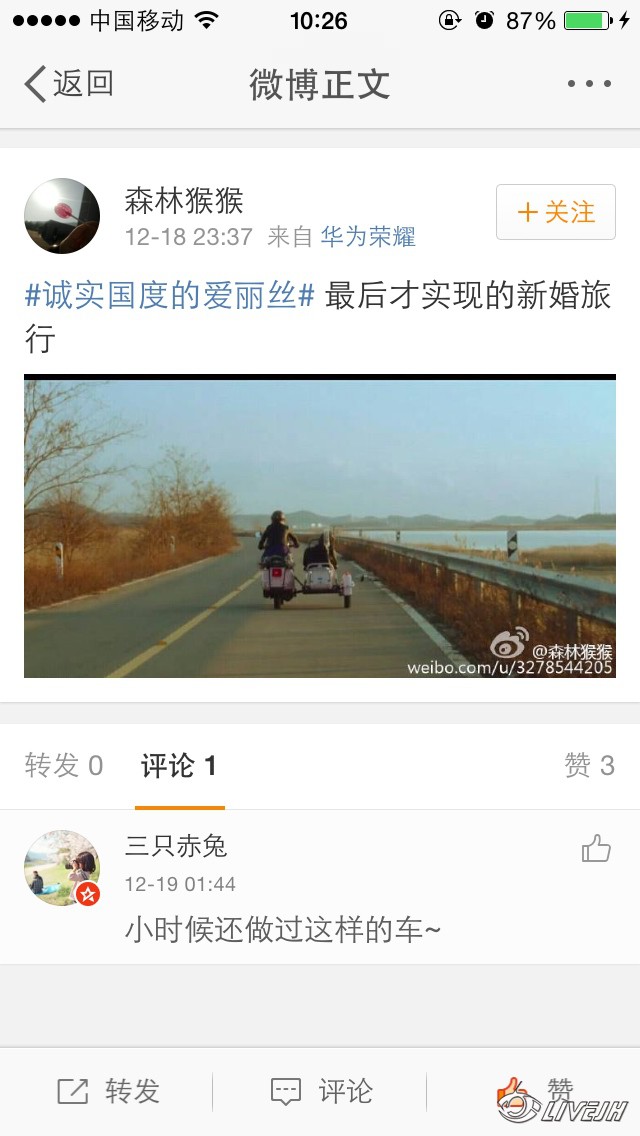The height and width of the screenshot is (1136, 640).
Task: Open 三只赤兔's avatar
Action: coord(62,868)
